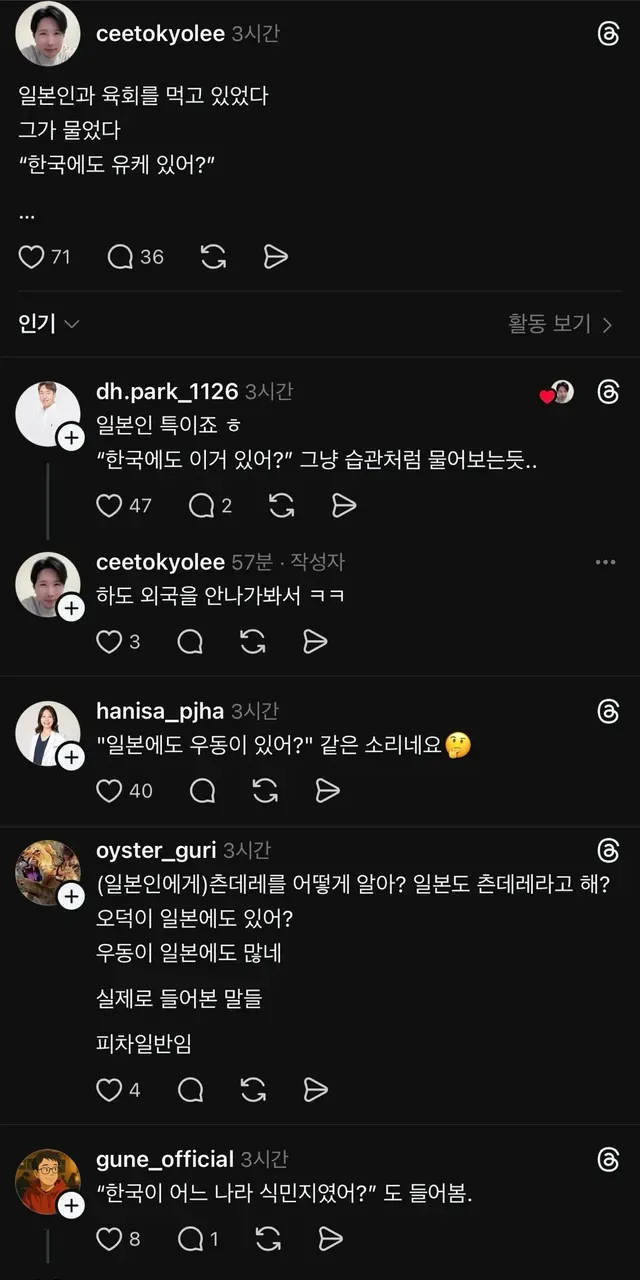Open the 36 replies on ceetokyolee's post
Viewport: 640px width, 1280px height.
click(x=121, y=257)
